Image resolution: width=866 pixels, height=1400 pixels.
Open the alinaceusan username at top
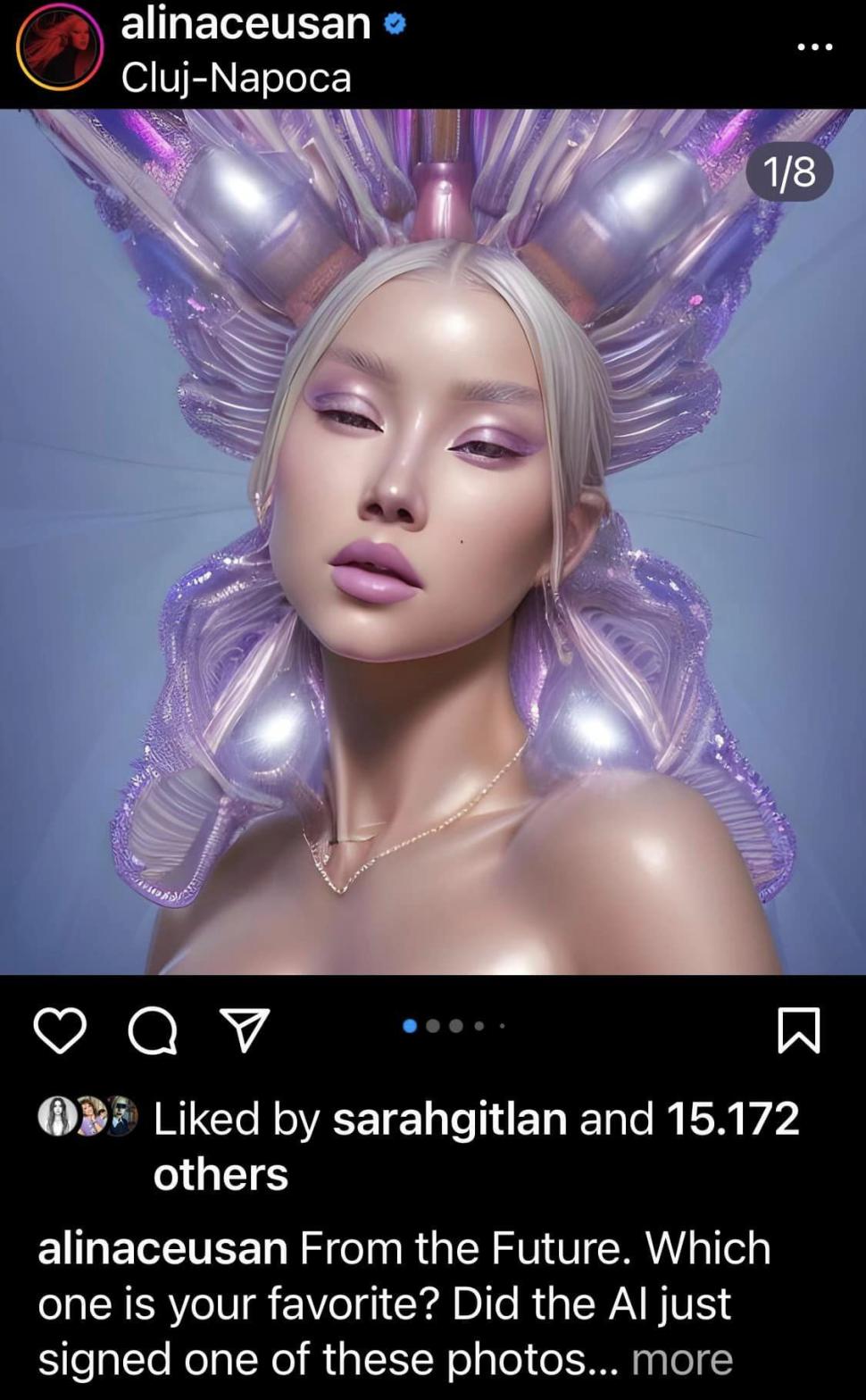pyautogui.click(x=246, y=23)
